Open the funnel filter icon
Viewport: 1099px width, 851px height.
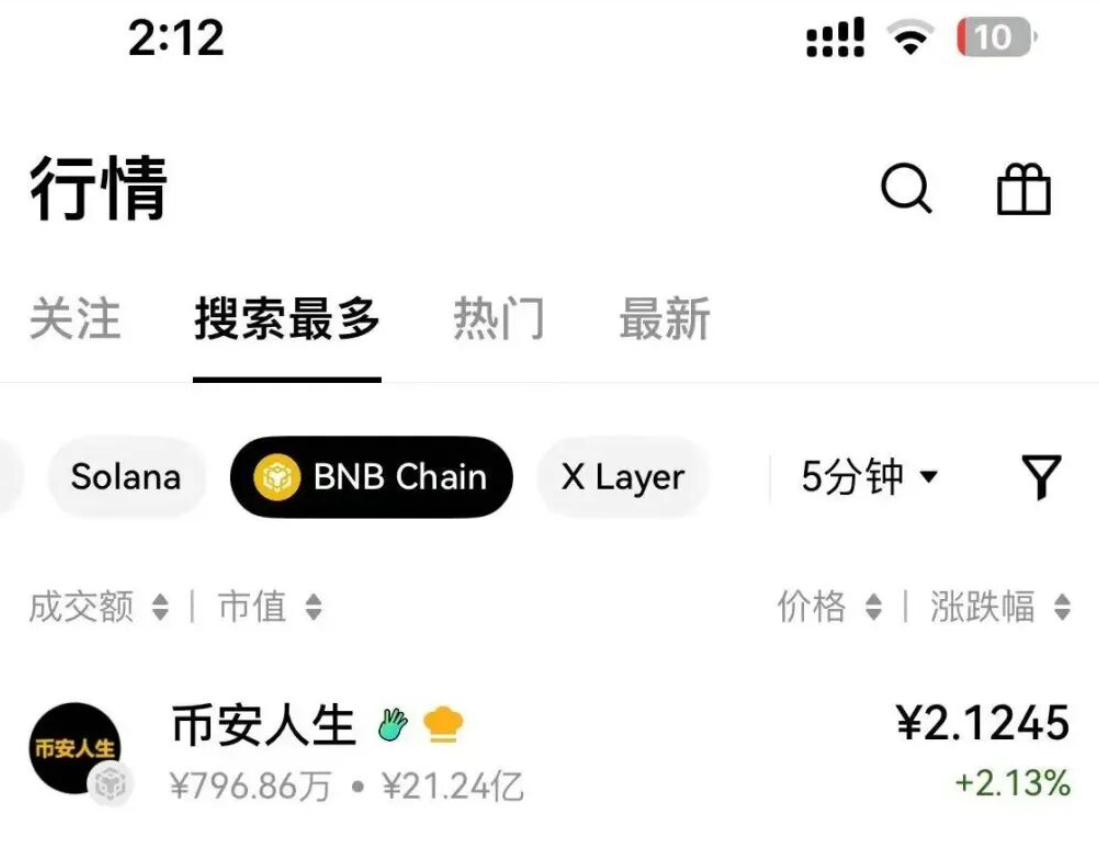[x=1041, y=477]
